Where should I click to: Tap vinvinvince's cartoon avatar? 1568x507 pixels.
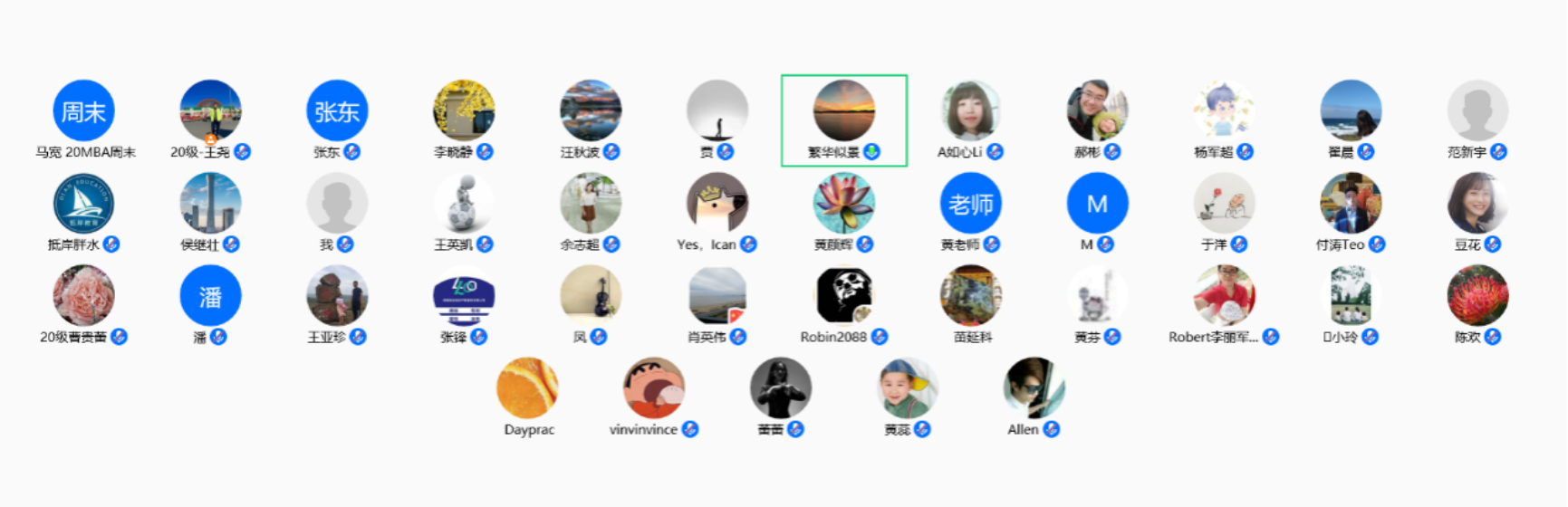point(653,388)
